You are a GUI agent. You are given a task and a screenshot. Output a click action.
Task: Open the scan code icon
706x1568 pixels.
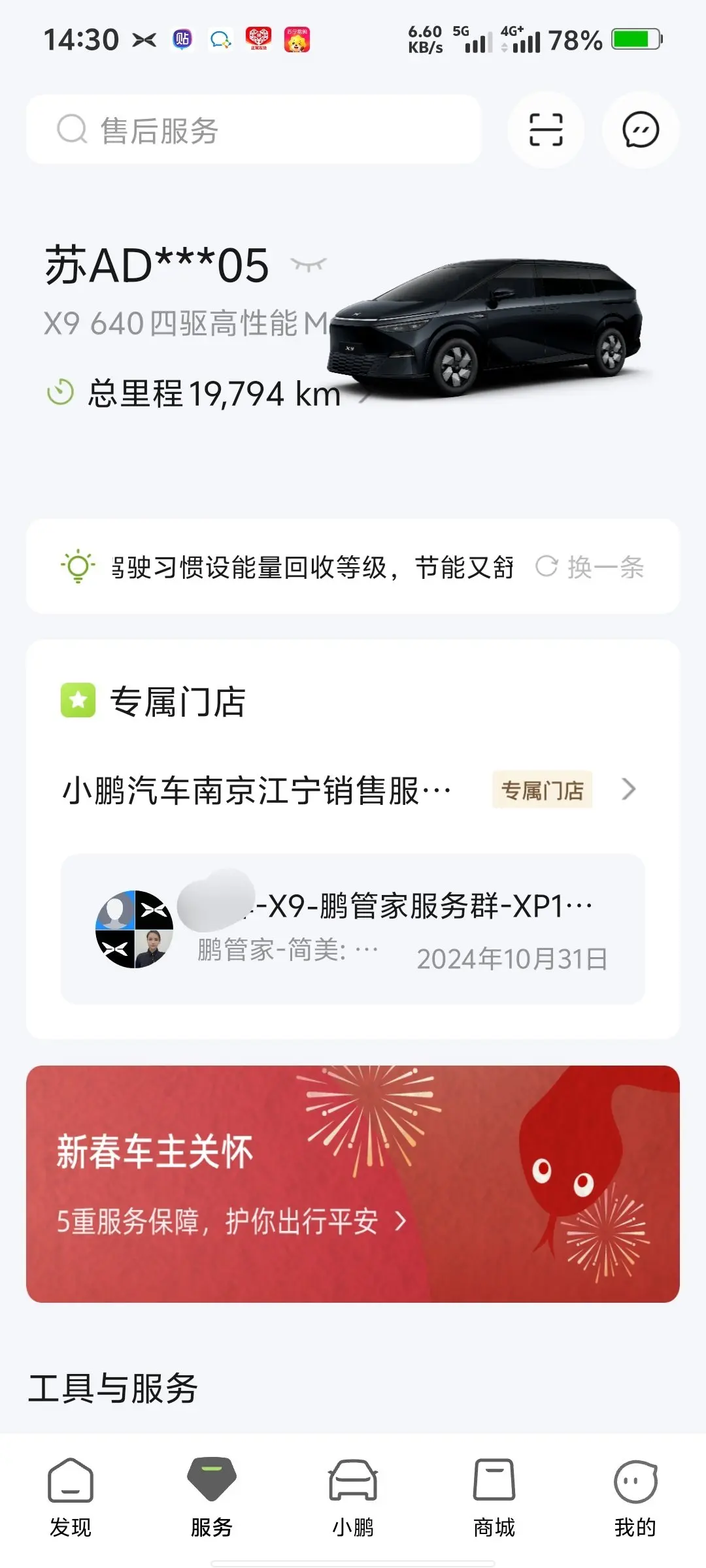point(545,129)
